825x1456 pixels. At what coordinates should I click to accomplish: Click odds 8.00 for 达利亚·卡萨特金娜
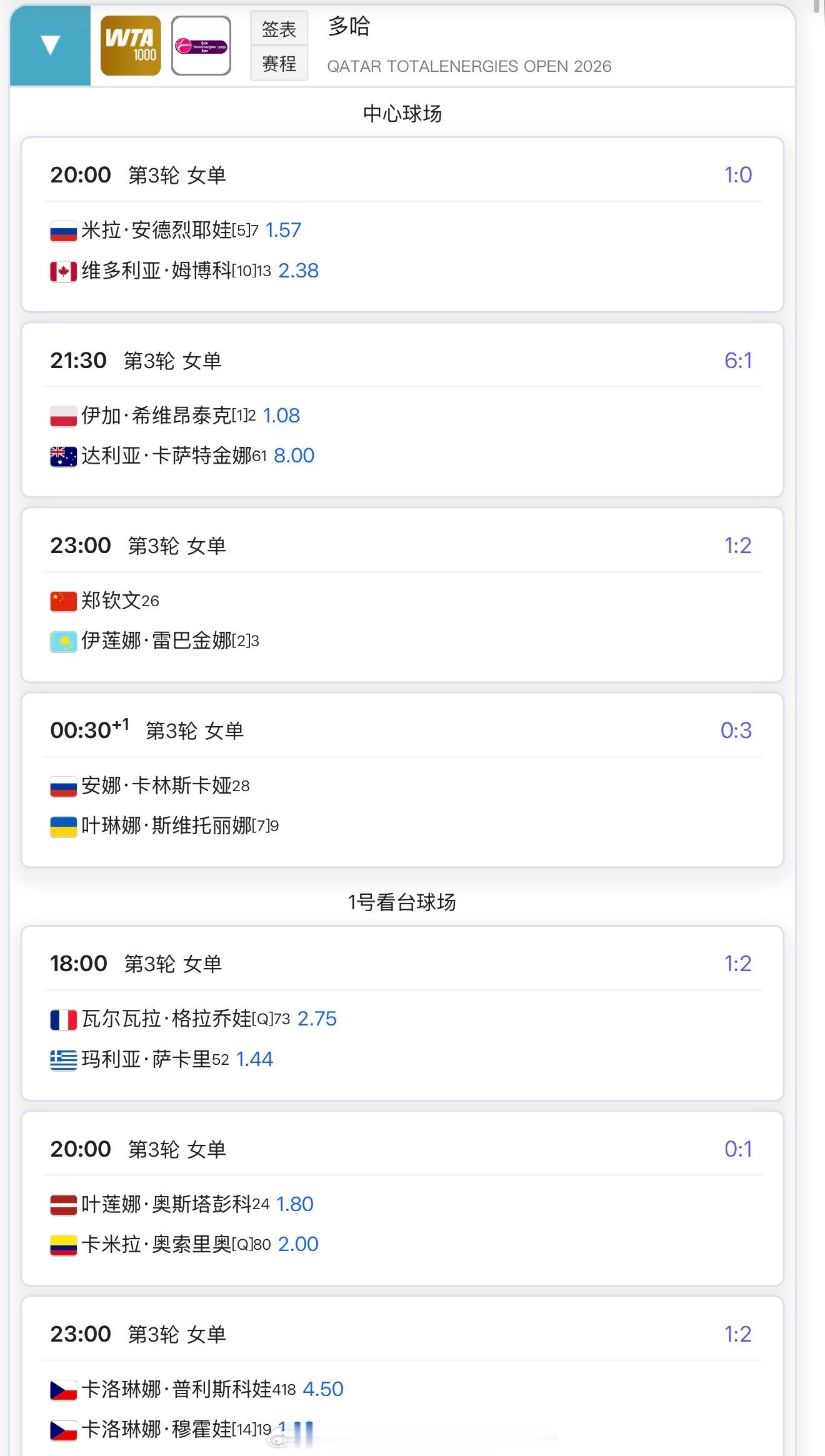296,456
